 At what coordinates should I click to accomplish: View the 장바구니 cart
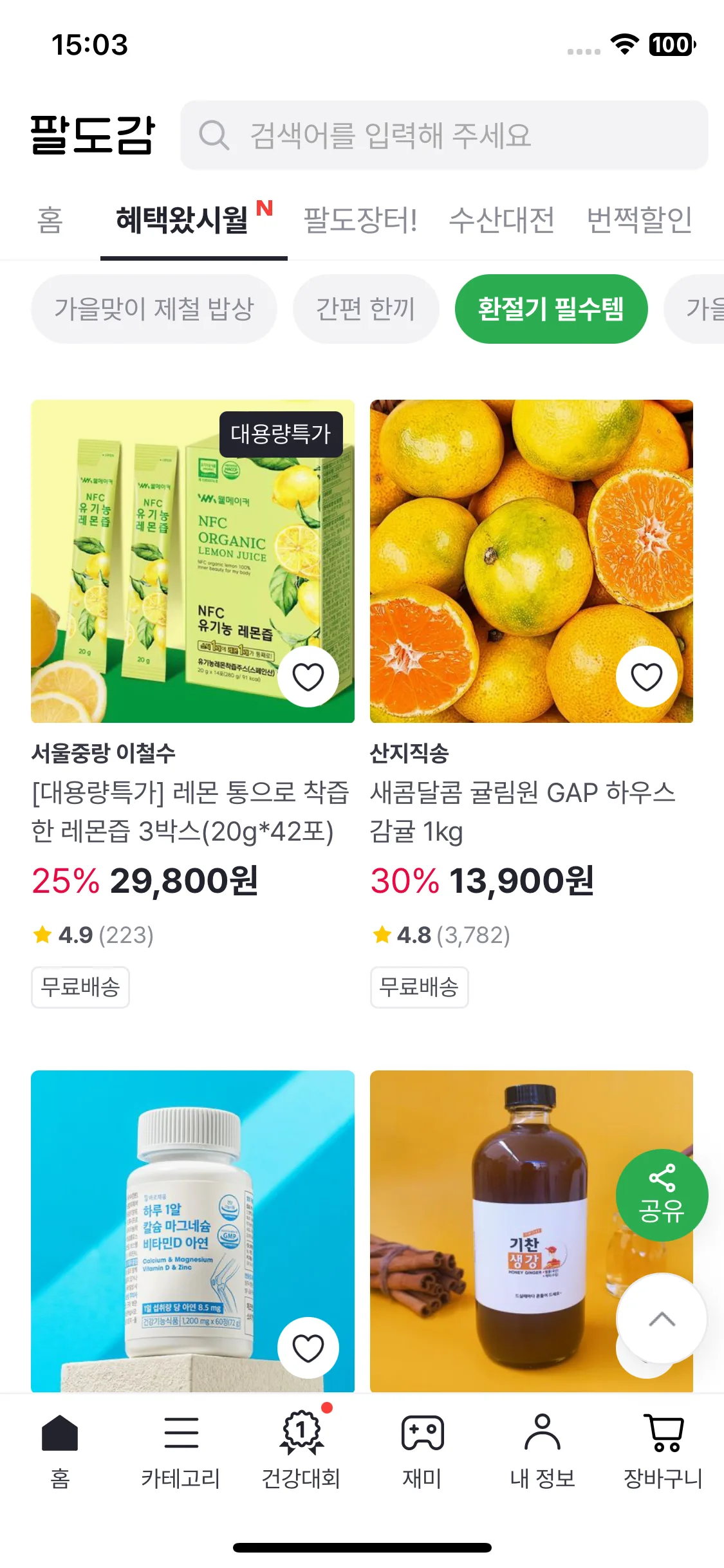click(663, 1451)
